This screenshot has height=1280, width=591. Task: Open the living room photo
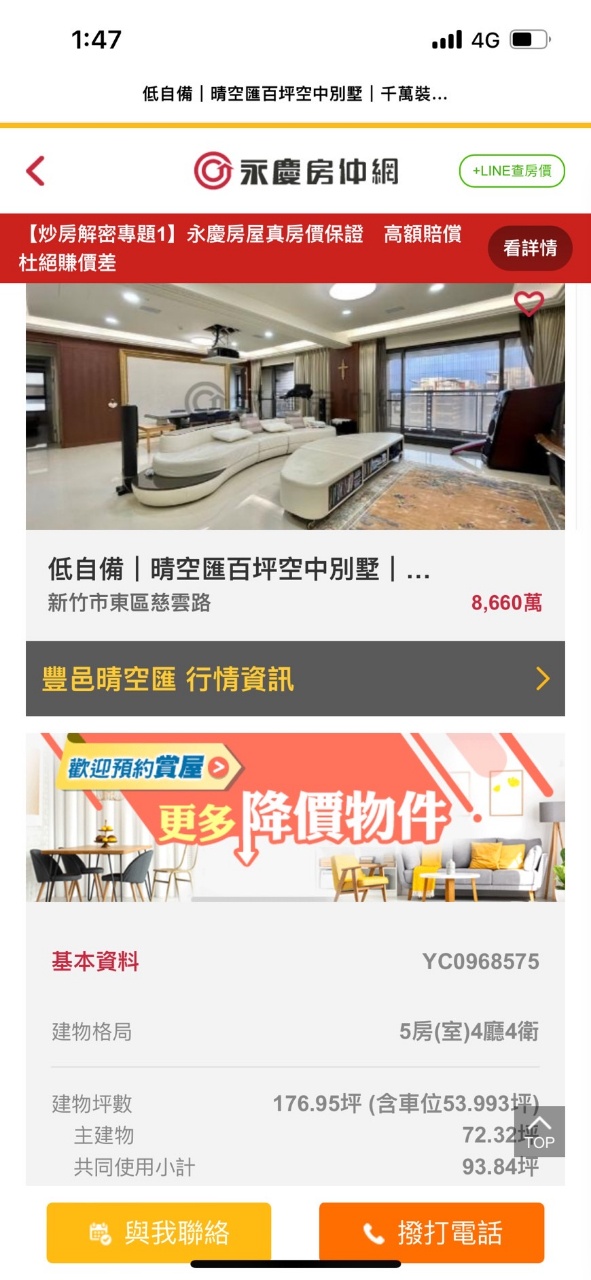295,406
